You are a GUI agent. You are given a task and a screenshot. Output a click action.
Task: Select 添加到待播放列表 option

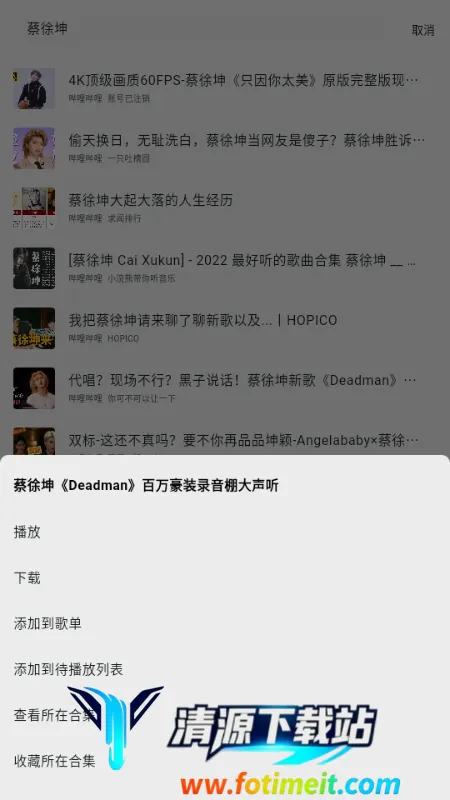click(225, 669)
